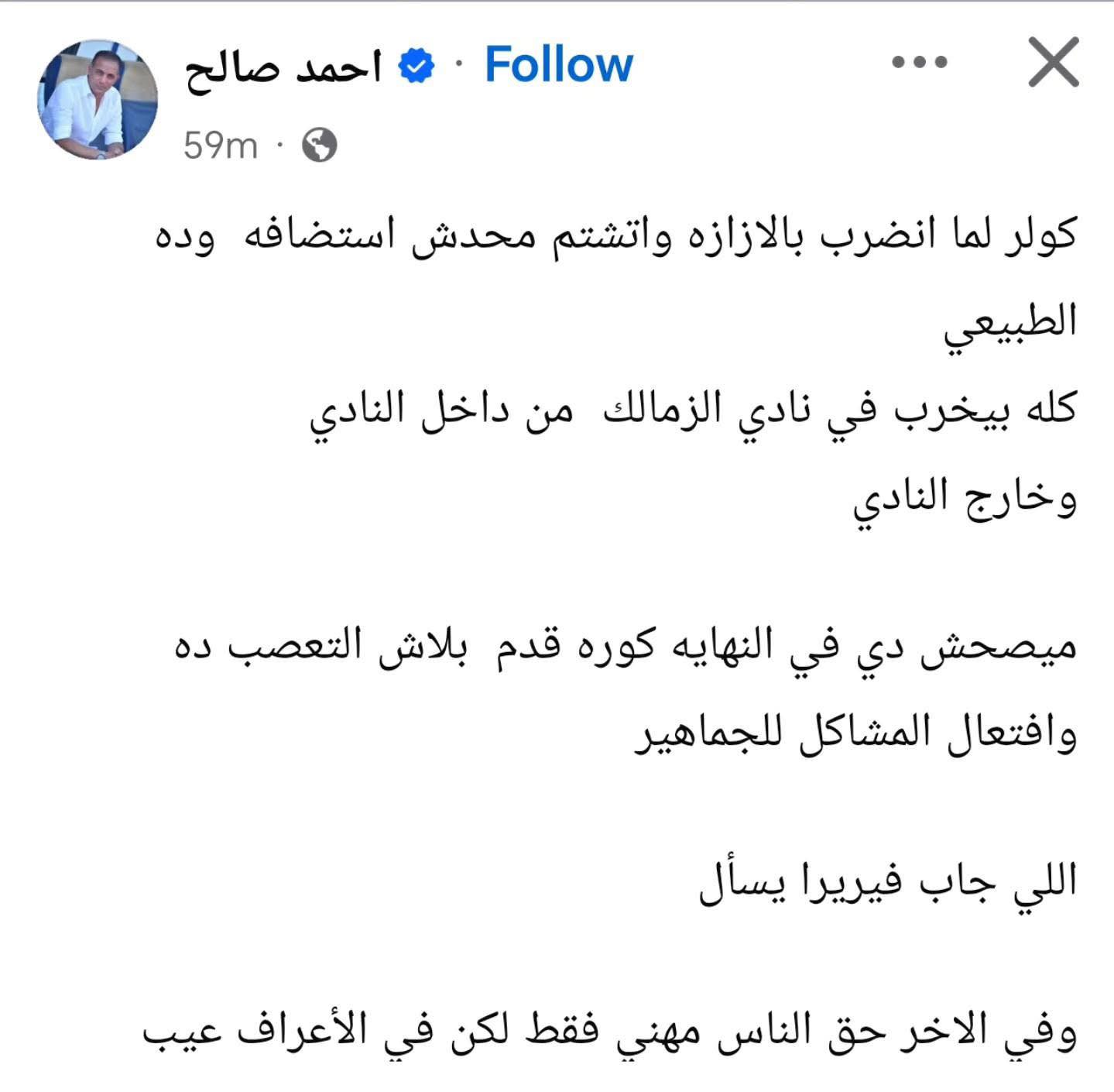Open احمد صالح's profile picture

98,100
